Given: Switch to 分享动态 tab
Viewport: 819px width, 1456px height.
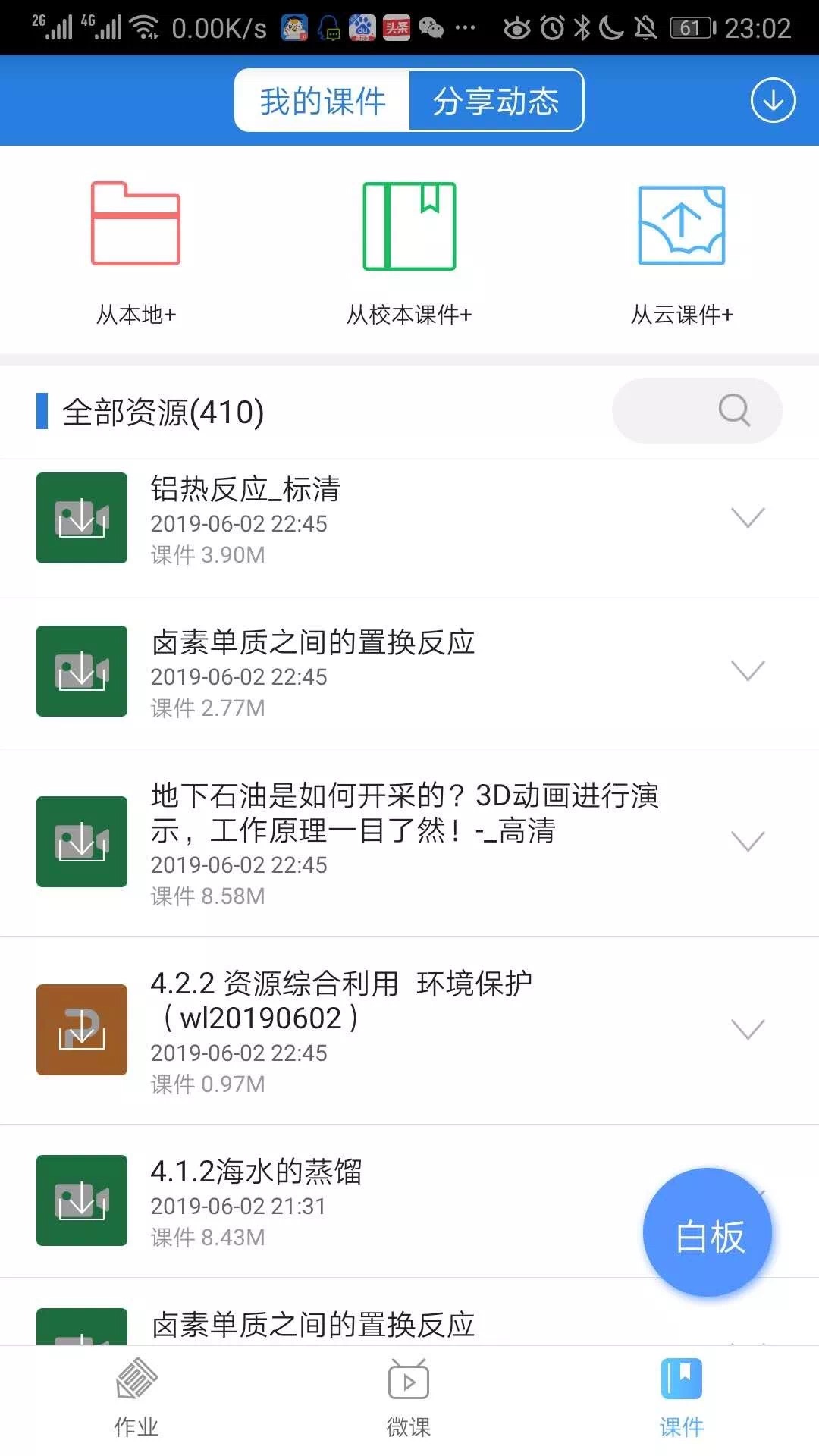Looking at the screenshot, I should click(x=496, y=100).
